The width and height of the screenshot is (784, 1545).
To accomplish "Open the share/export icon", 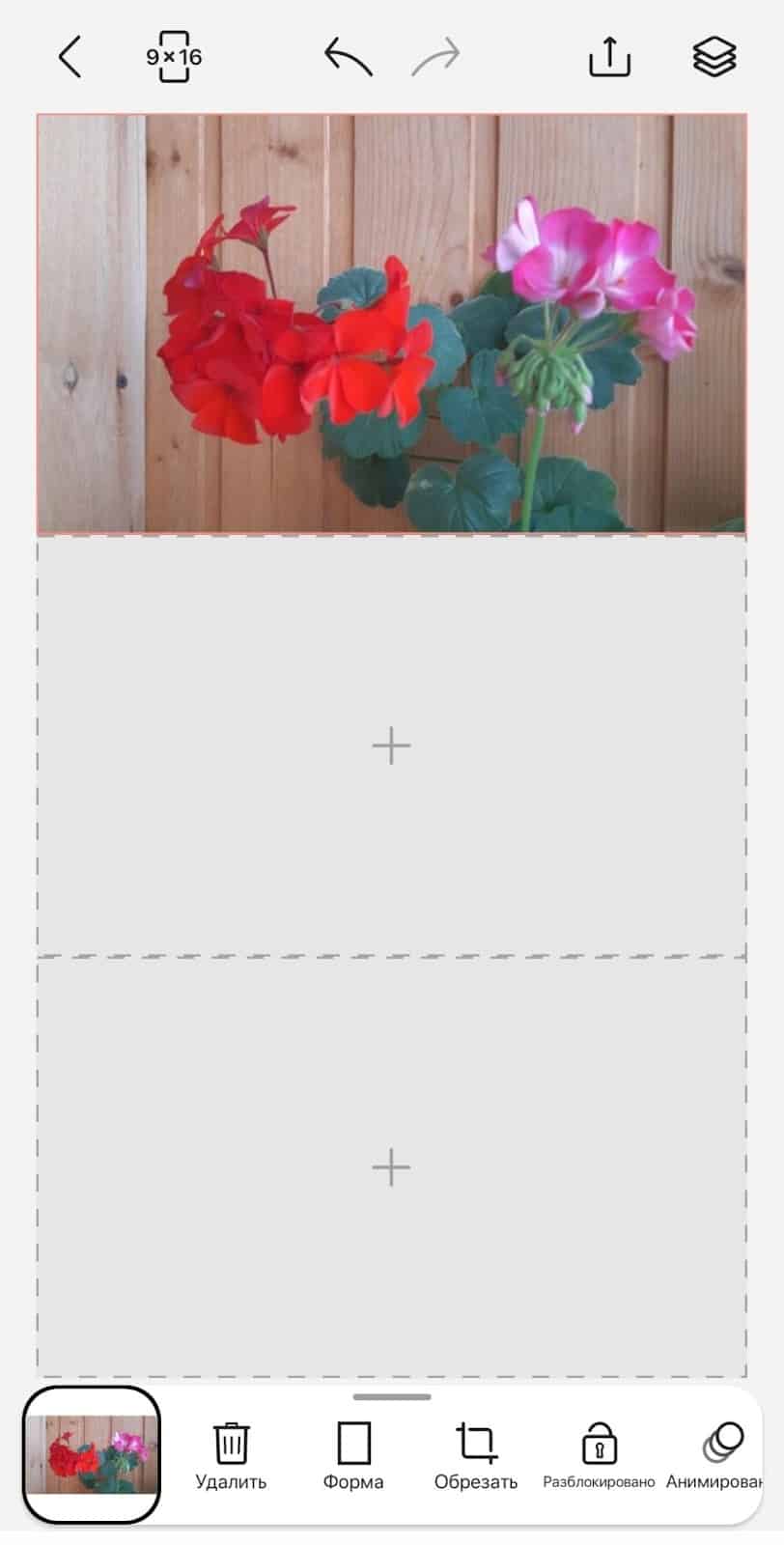I will [x=609, y=57].
